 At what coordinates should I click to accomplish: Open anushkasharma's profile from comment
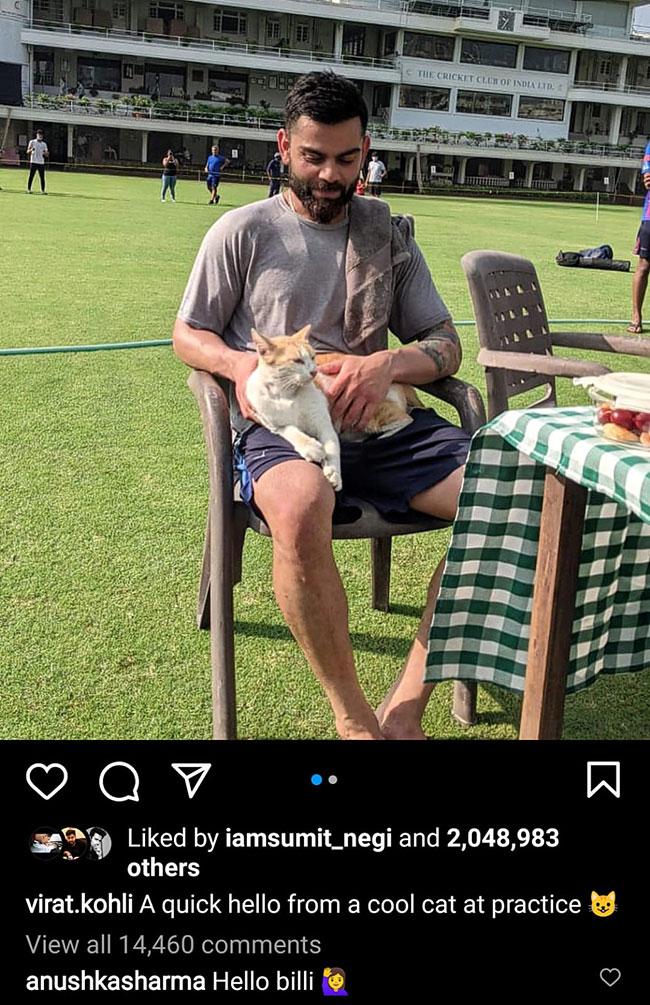pos(115,980)
